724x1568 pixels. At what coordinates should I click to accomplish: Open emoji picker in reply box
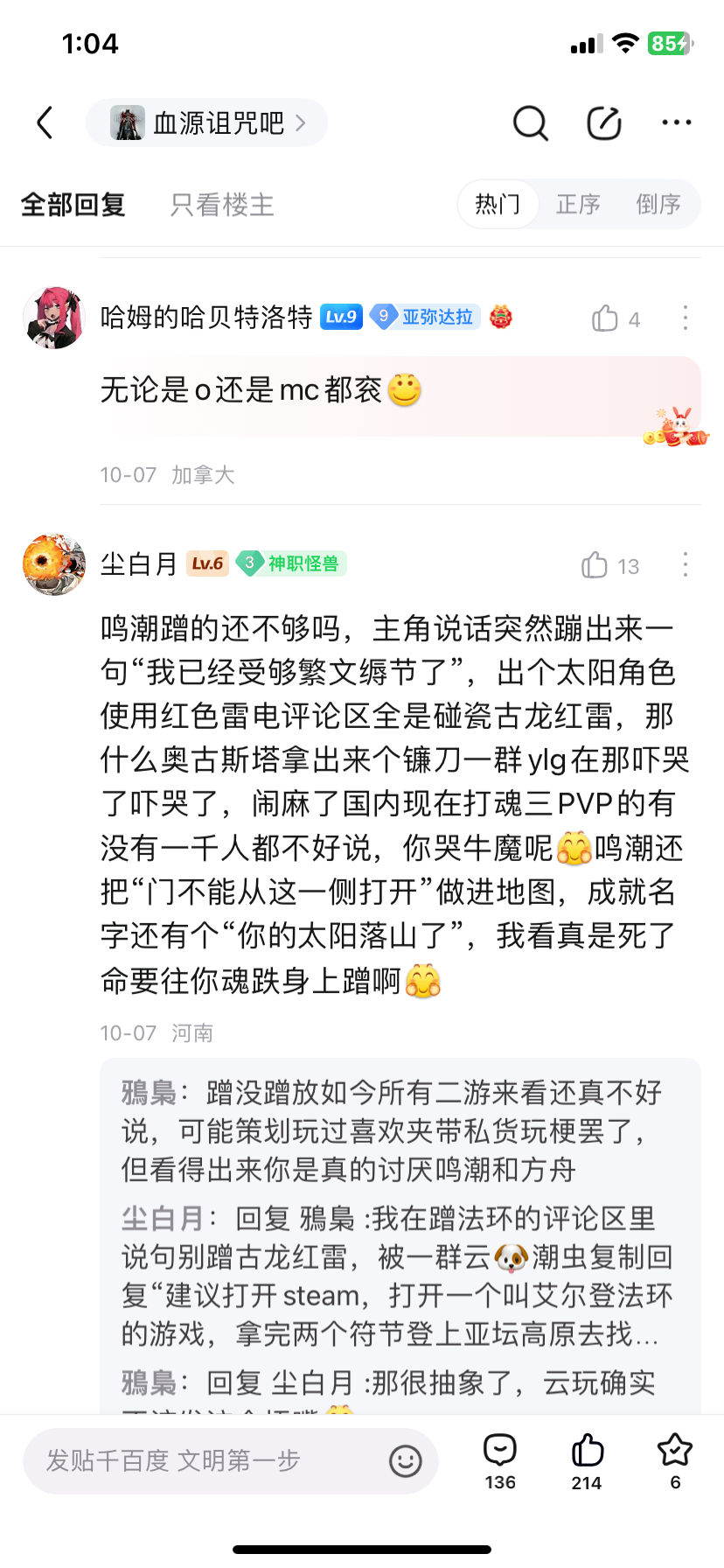click(406, 1460)
